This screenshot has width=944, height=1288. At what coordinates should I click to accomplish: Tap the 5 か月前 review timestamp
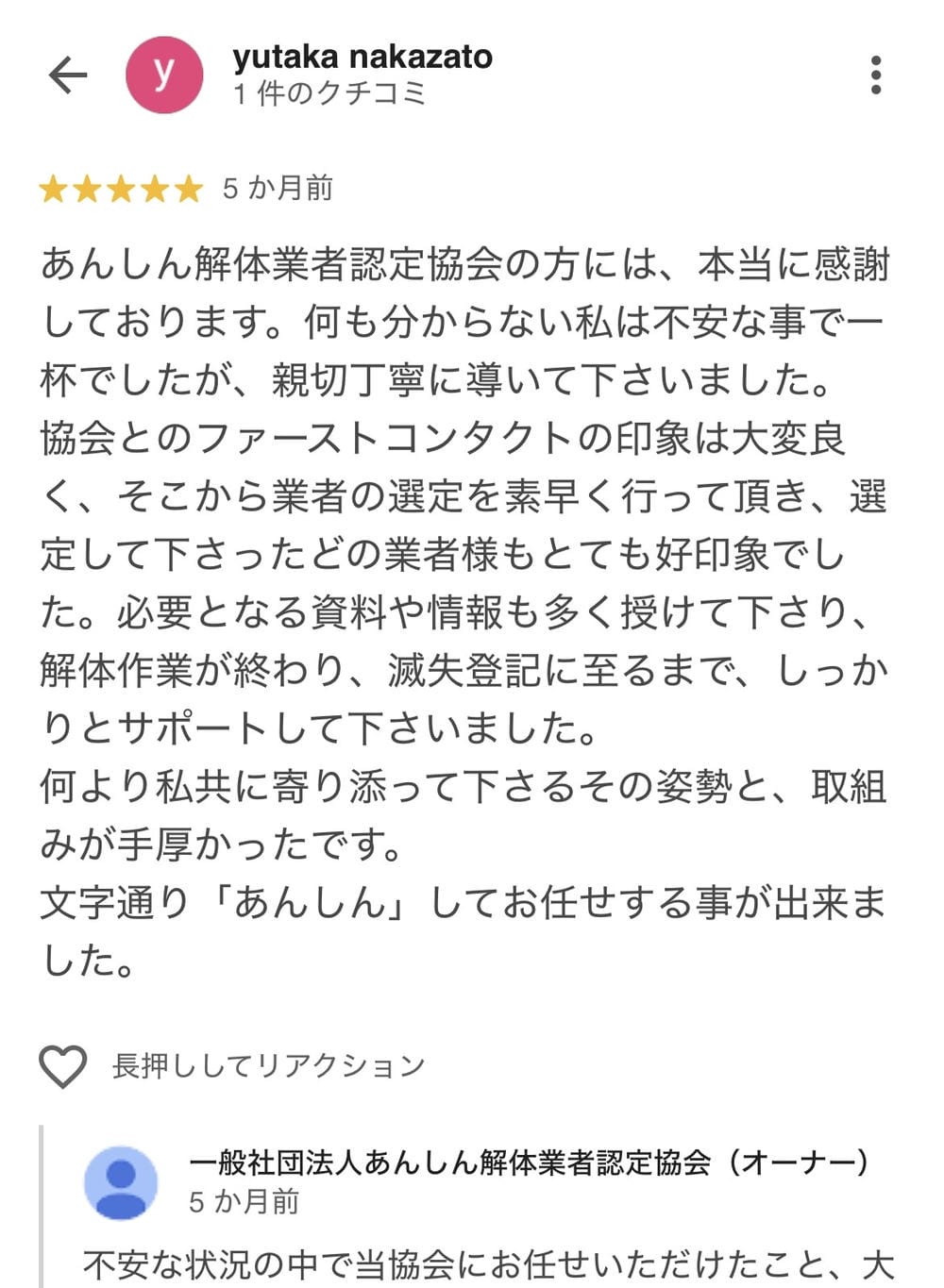(x=278, y=190)
